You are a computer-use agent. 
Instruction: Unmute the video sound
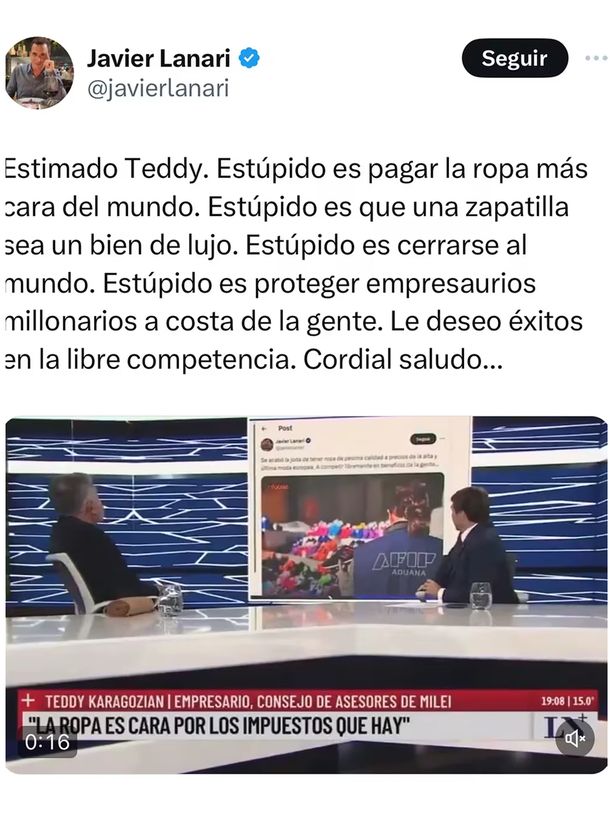575,739
